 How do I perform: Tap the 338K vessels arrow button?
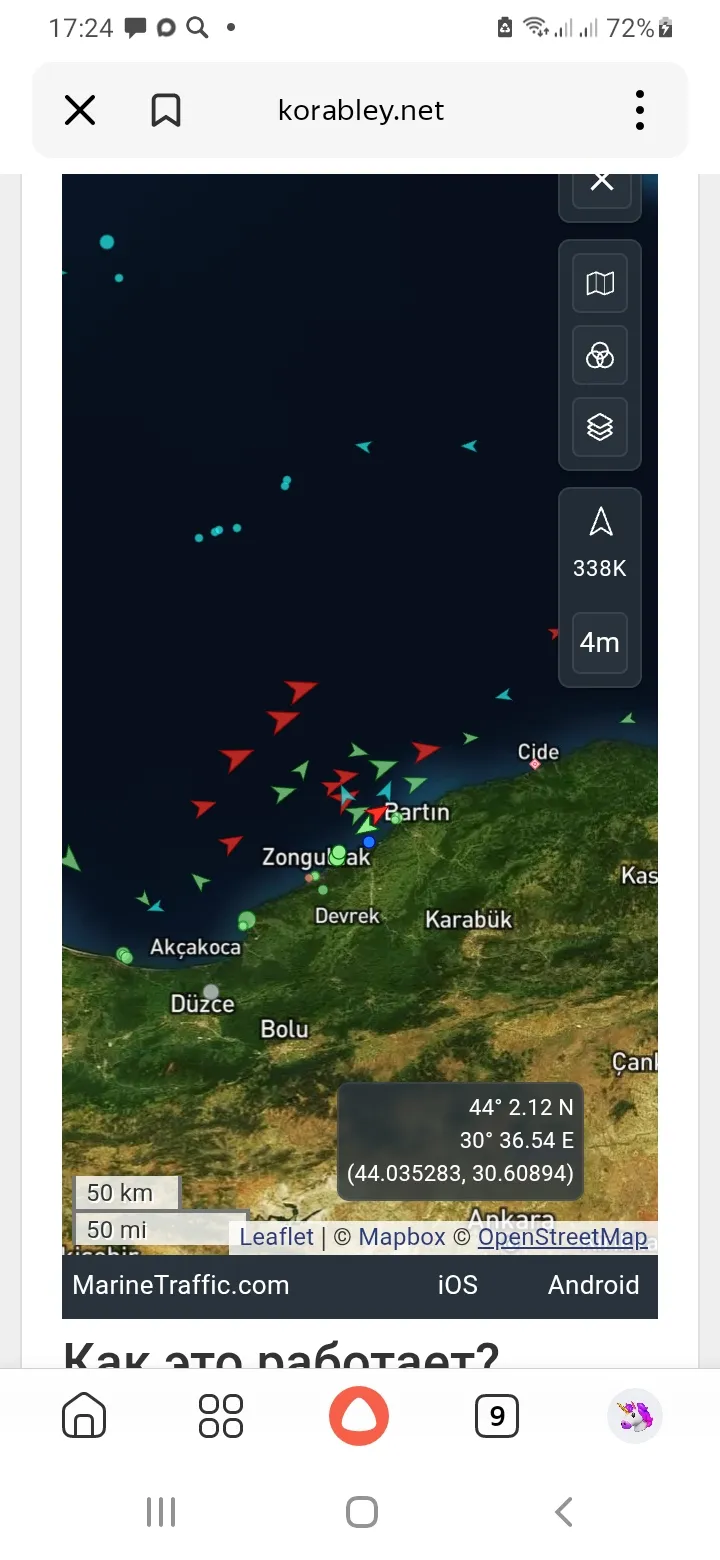600,543
